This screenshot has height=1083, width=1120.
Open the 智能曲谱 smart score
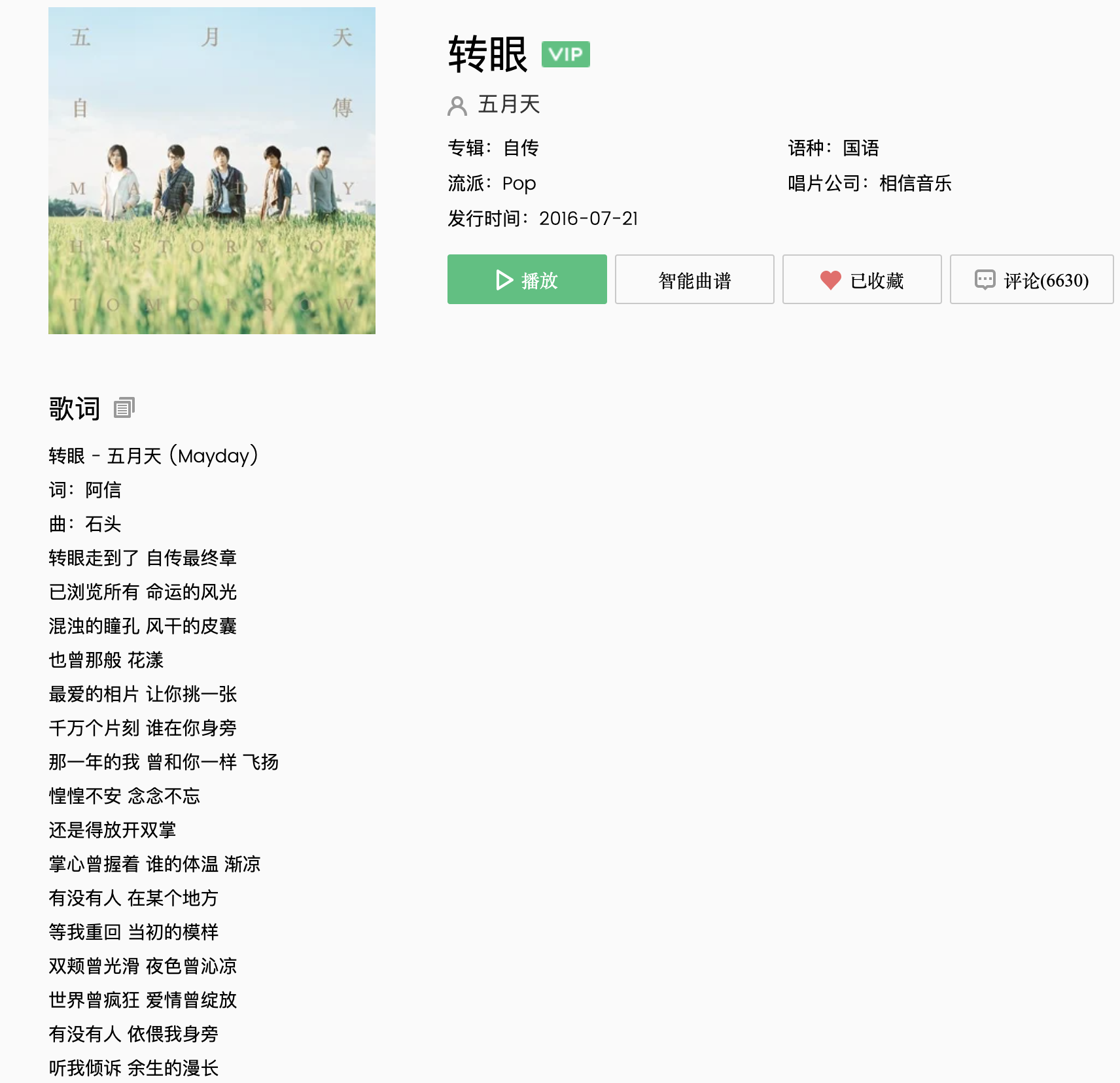pos(694,279)
